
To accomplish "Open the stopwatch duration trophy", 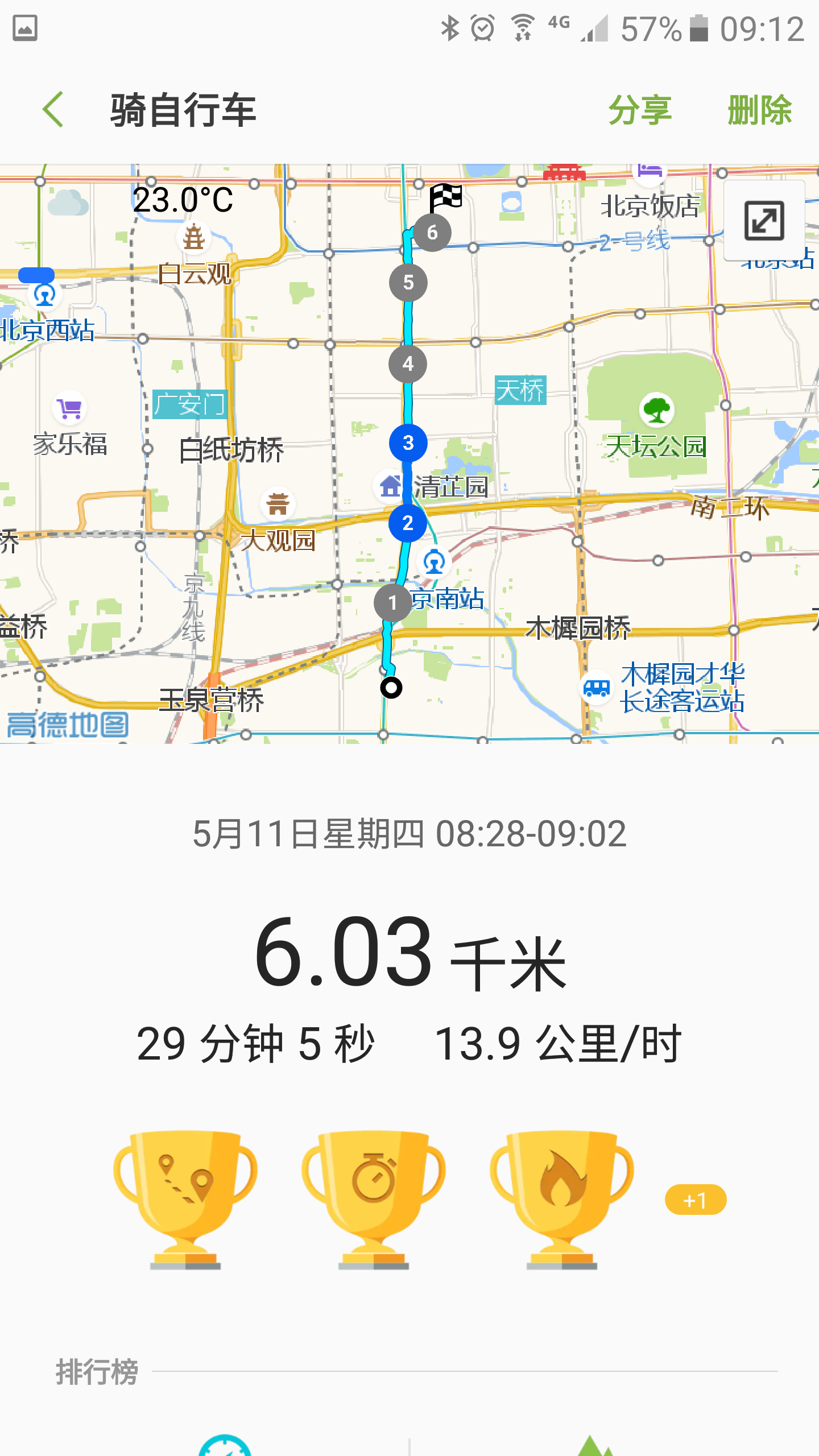I will pyautogui.click(x=373, y=1199).
